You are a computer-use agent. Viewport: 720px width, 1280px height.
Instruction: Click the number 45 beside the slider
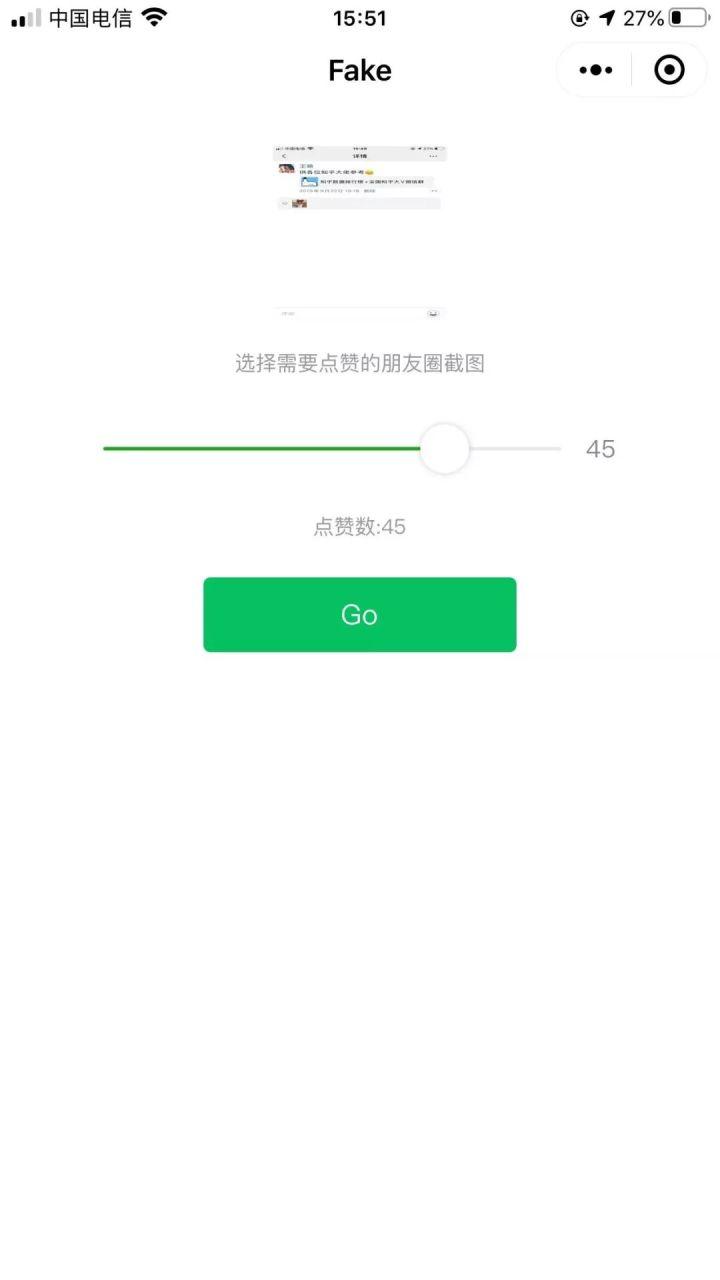[601, 449]
